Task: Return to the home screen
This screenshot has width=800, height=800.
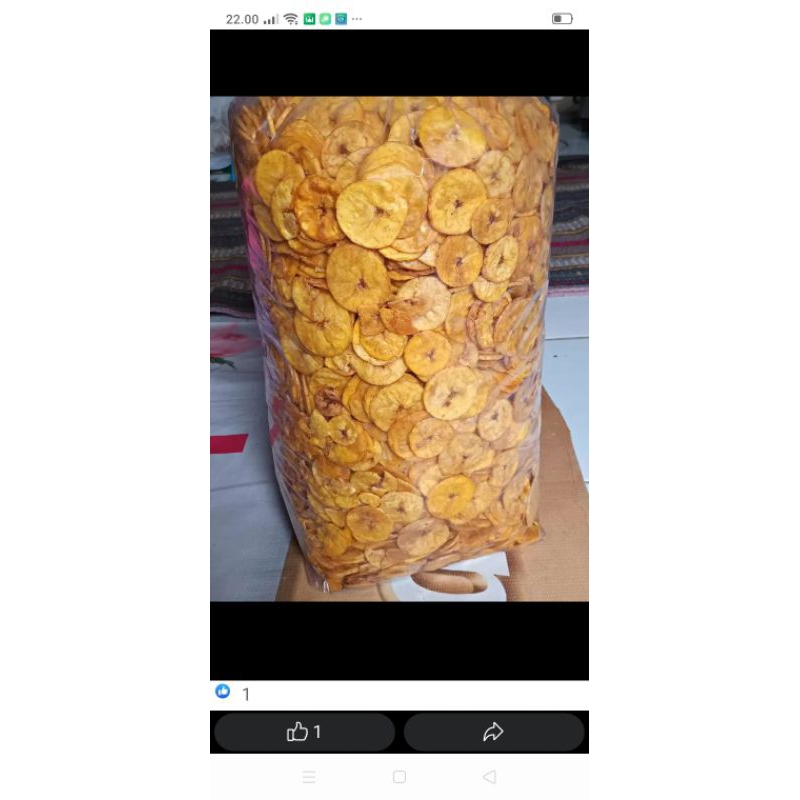Action: click(399, 777)
